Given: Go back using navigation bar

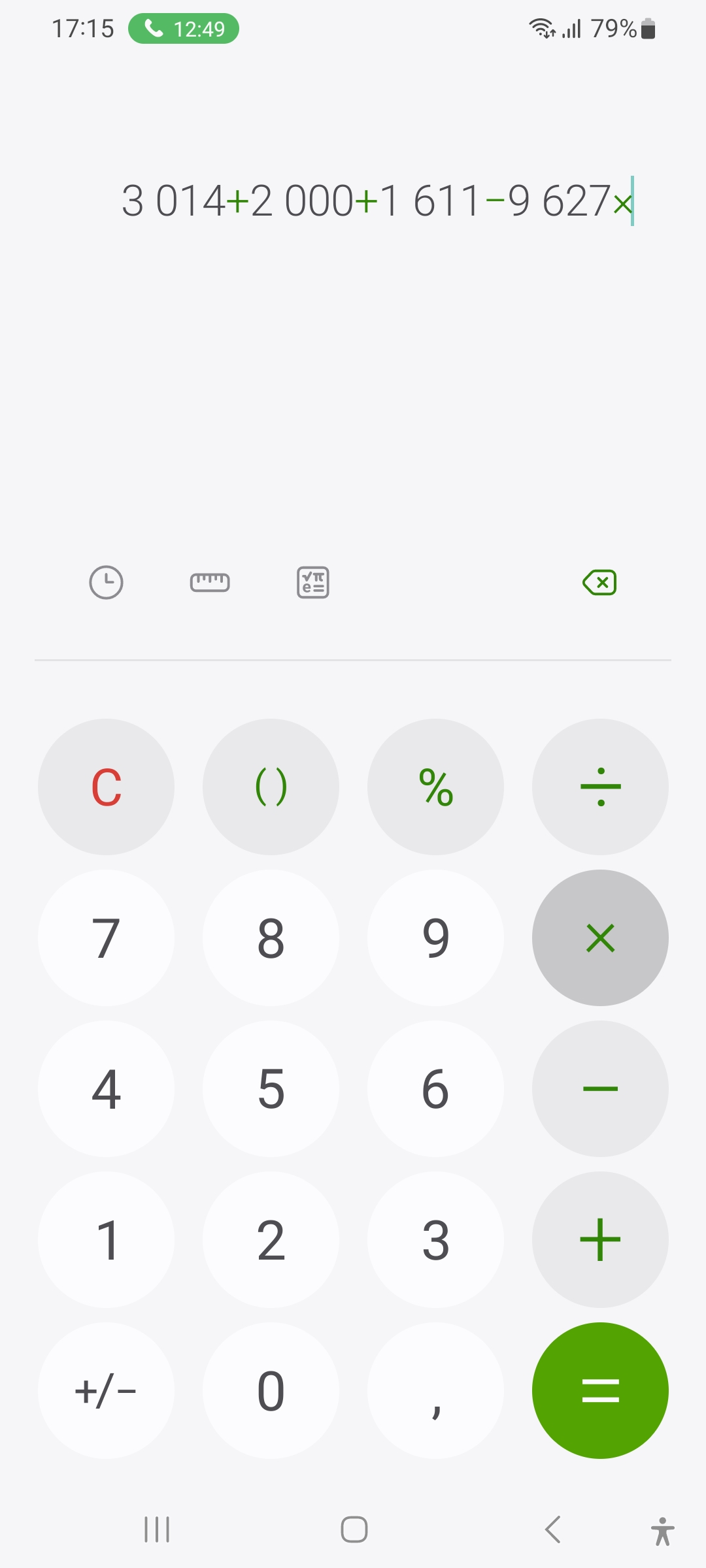Looking at the screenshot, I should (552, 1529).
